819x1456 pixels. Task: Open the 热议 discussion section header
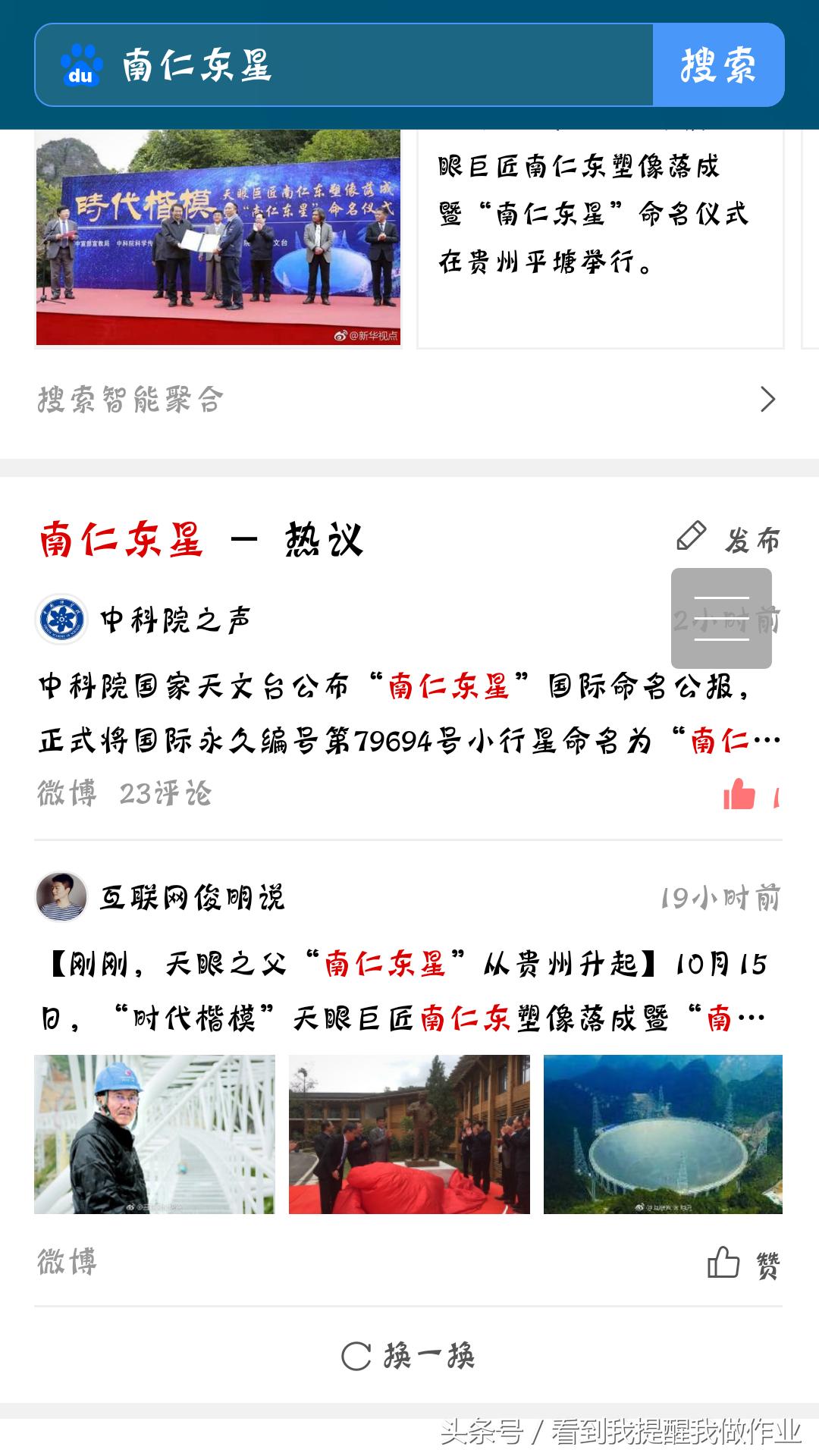tap(326, 538)
